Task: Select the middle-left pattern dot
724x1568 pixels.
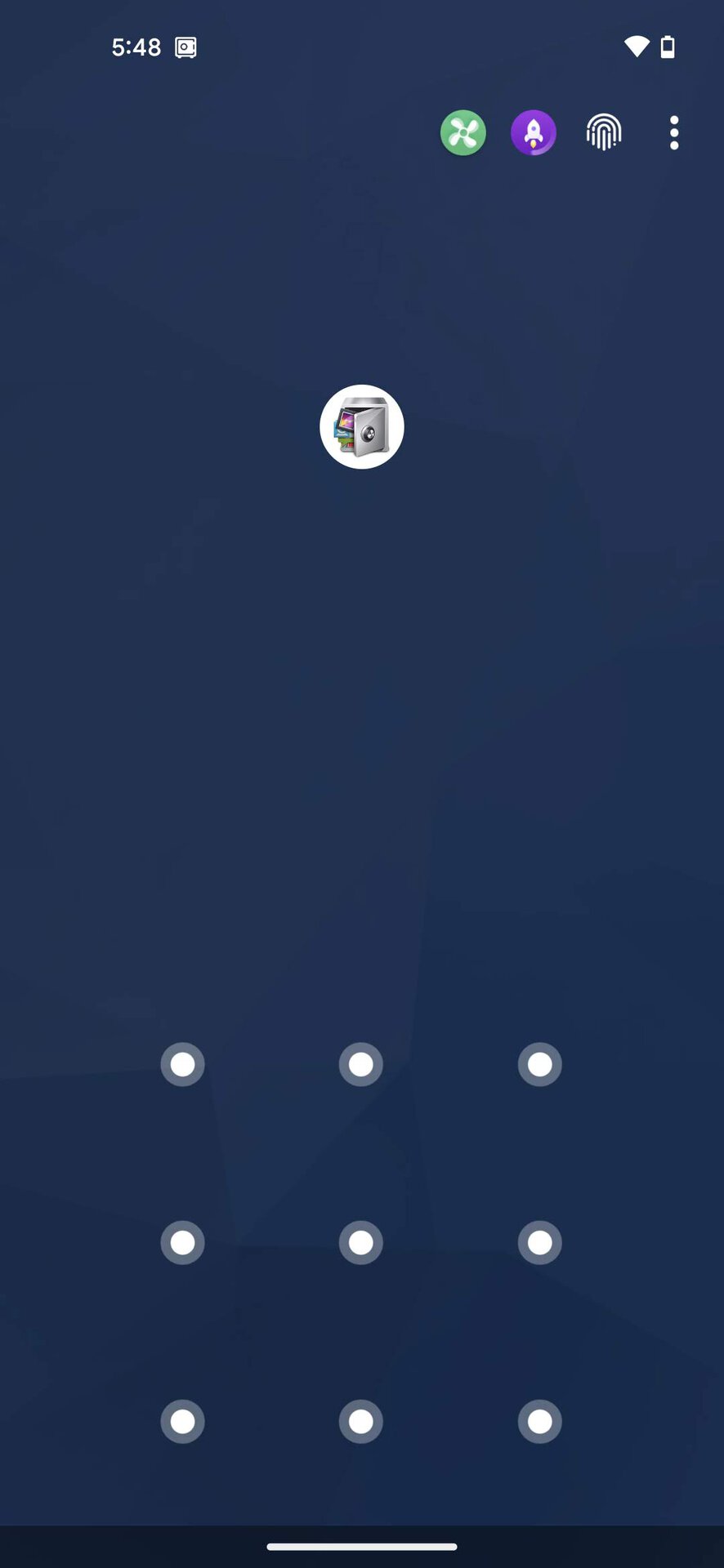Action: point(182,1243)
